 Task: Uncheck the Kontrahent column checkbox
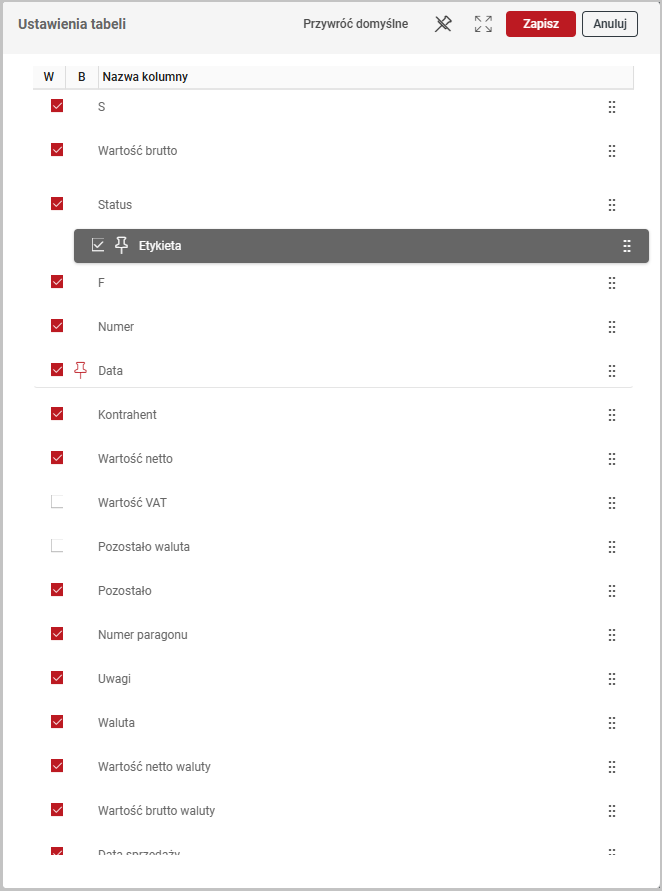[x=57, y=414]
